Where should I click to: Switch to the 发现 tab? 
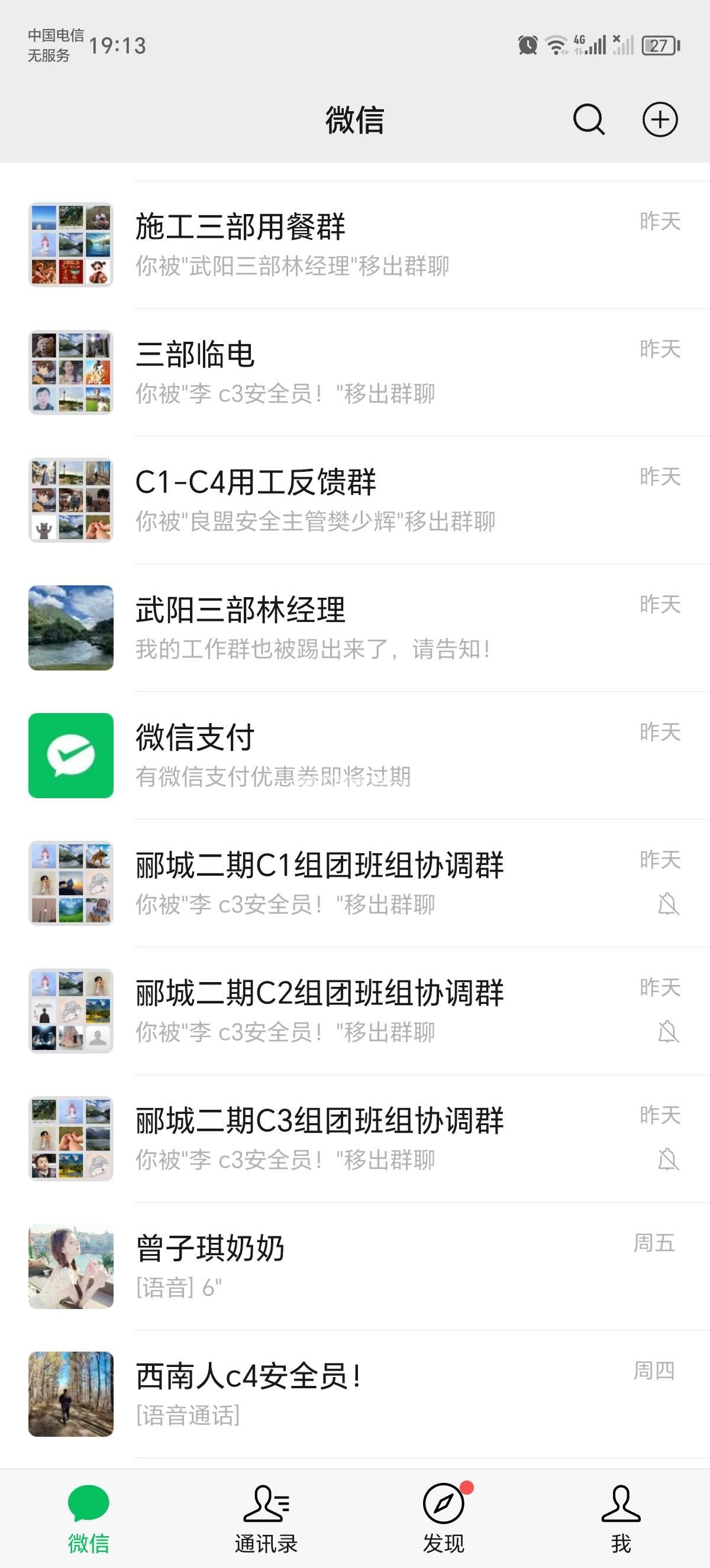[444, 1518]
